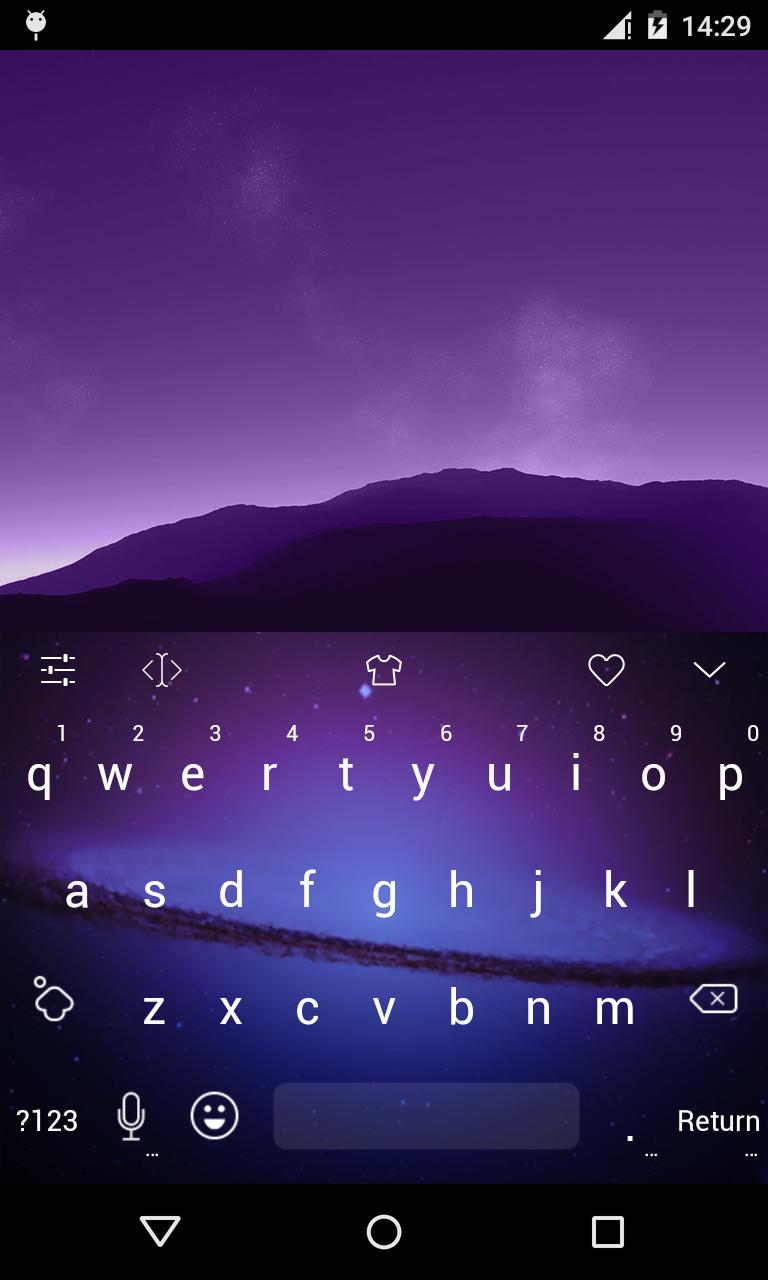Image resolution: width=768 pixels, height=1280 pixels.
Task: Open the emoji picker
Action: 215,1116
